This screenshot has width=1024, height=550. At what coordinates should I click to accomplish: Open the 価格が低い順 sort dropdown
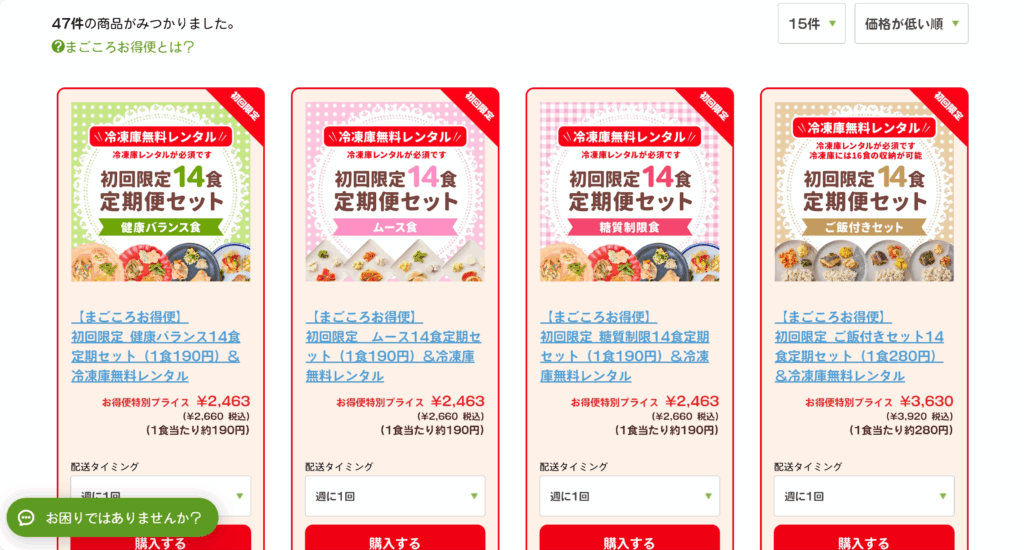[x=910, y=24]
